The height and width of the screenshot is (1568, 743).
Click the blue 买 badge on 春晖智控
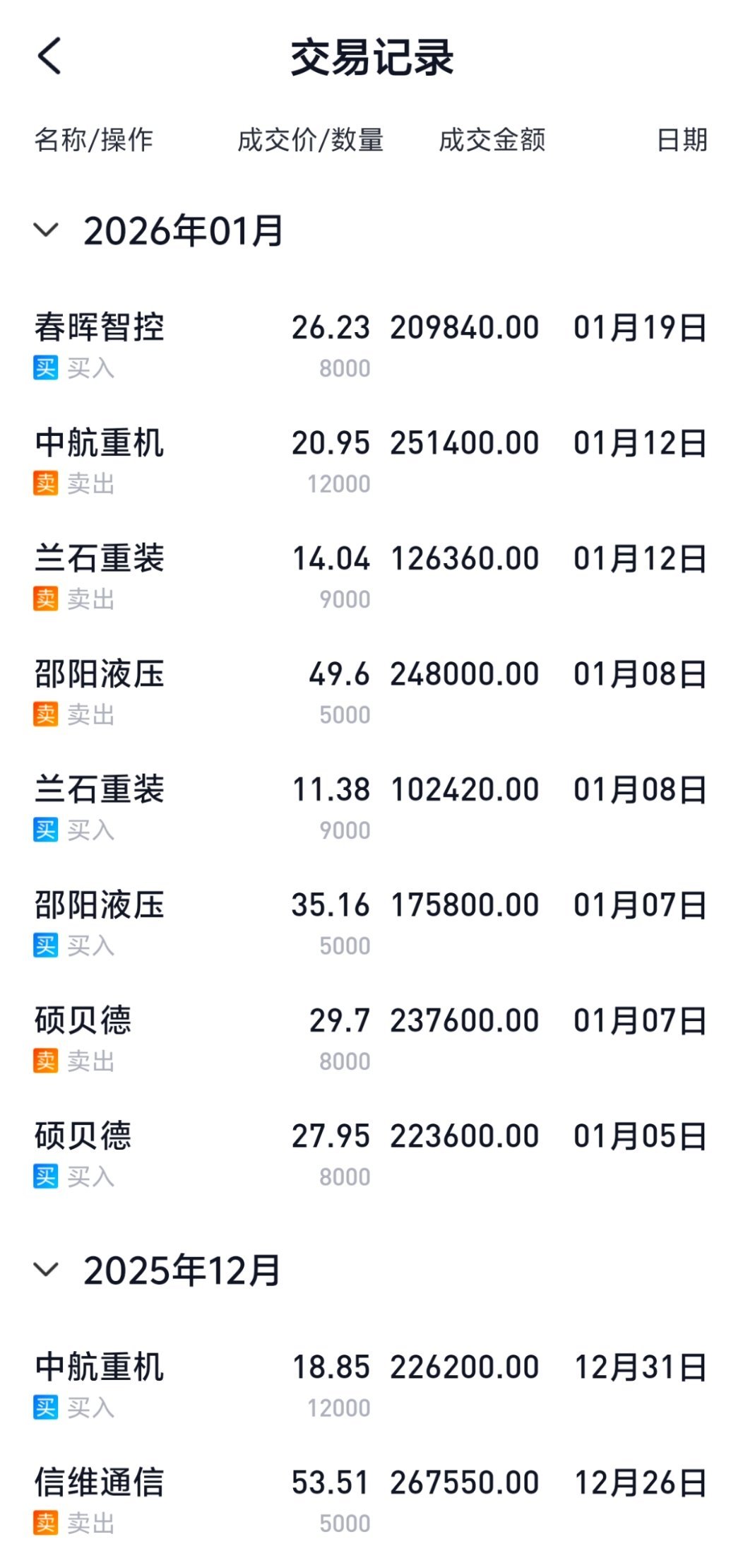(45, 366)
